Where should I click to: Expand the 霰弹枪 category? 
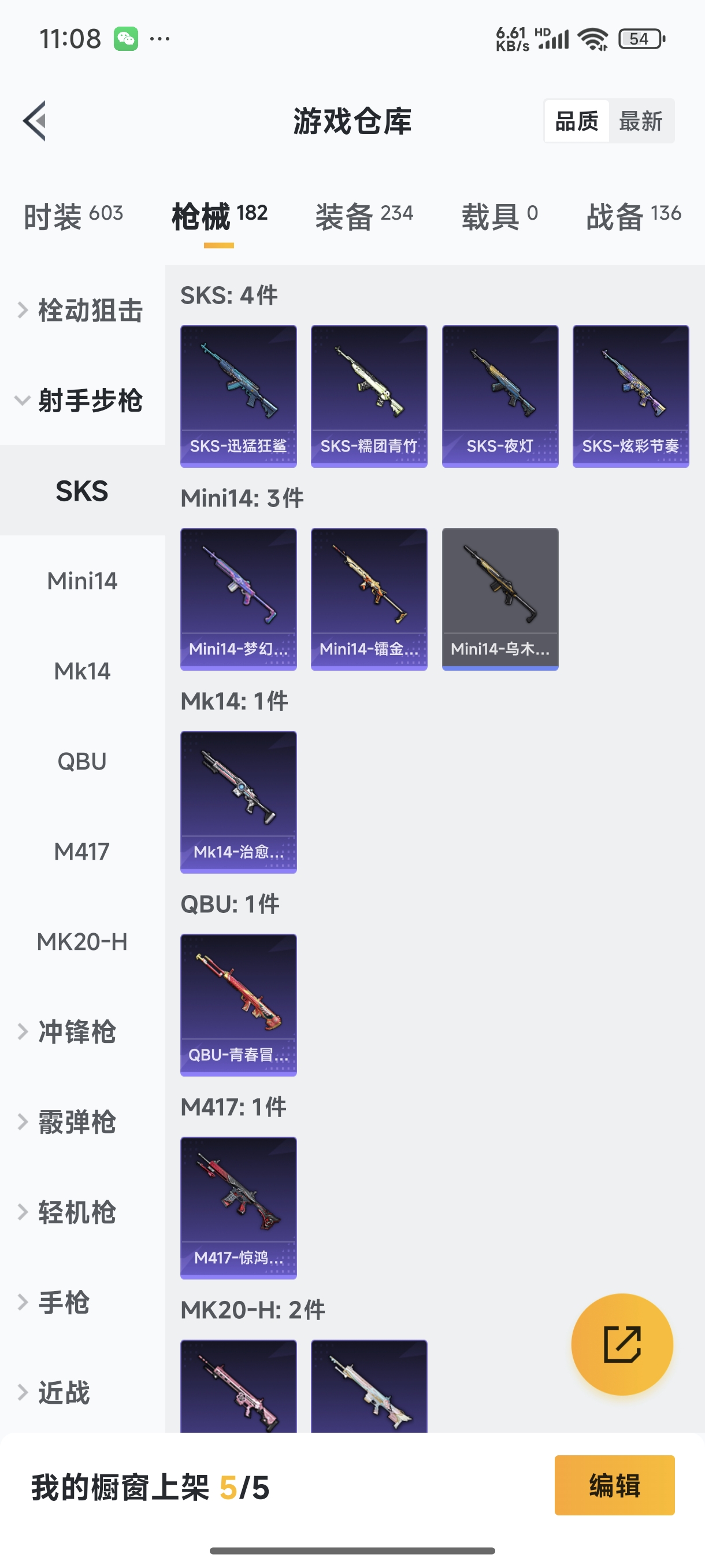76,1122
